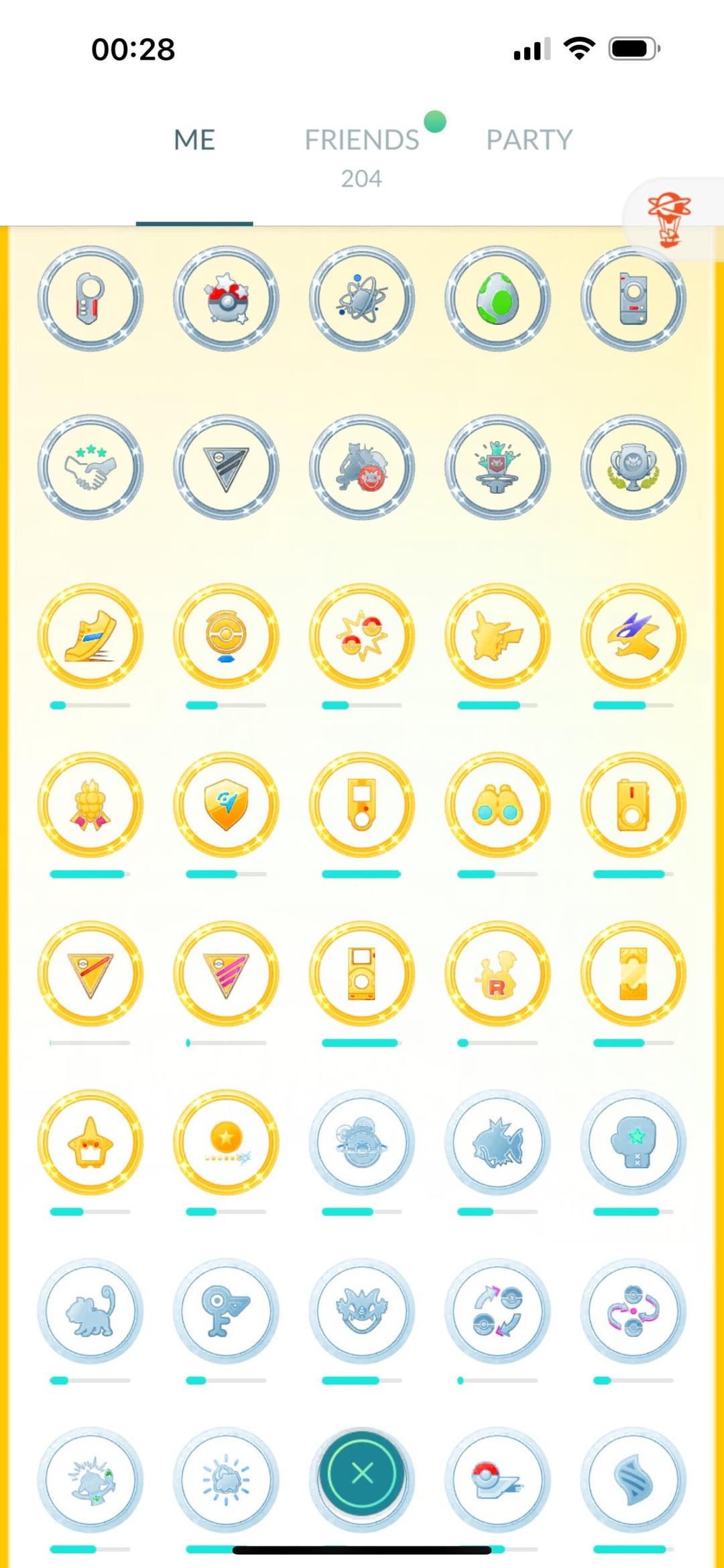The width and height of the screenshot is (724, 1568).
Task: View the gold Pikachu medal
Action: coord(497,636)
